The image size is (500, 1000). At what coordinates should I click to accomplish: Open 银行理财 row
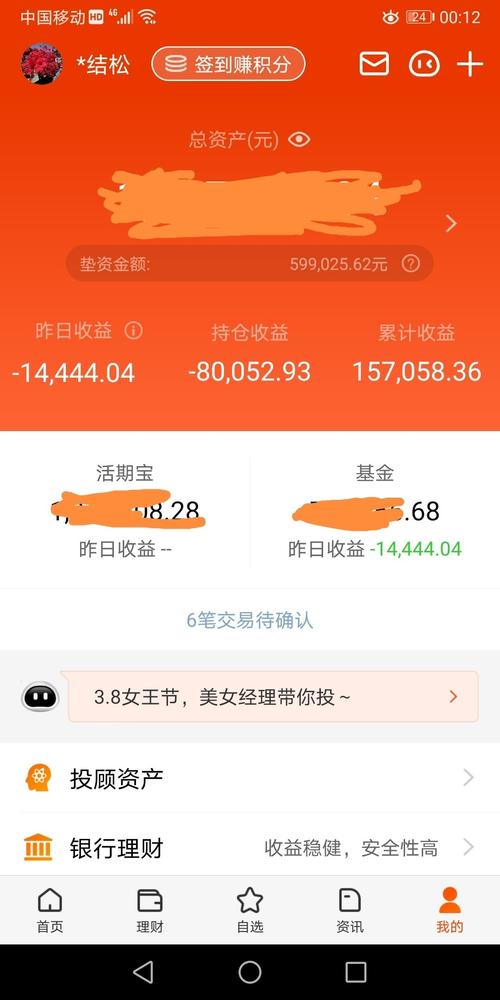[250, 848]
